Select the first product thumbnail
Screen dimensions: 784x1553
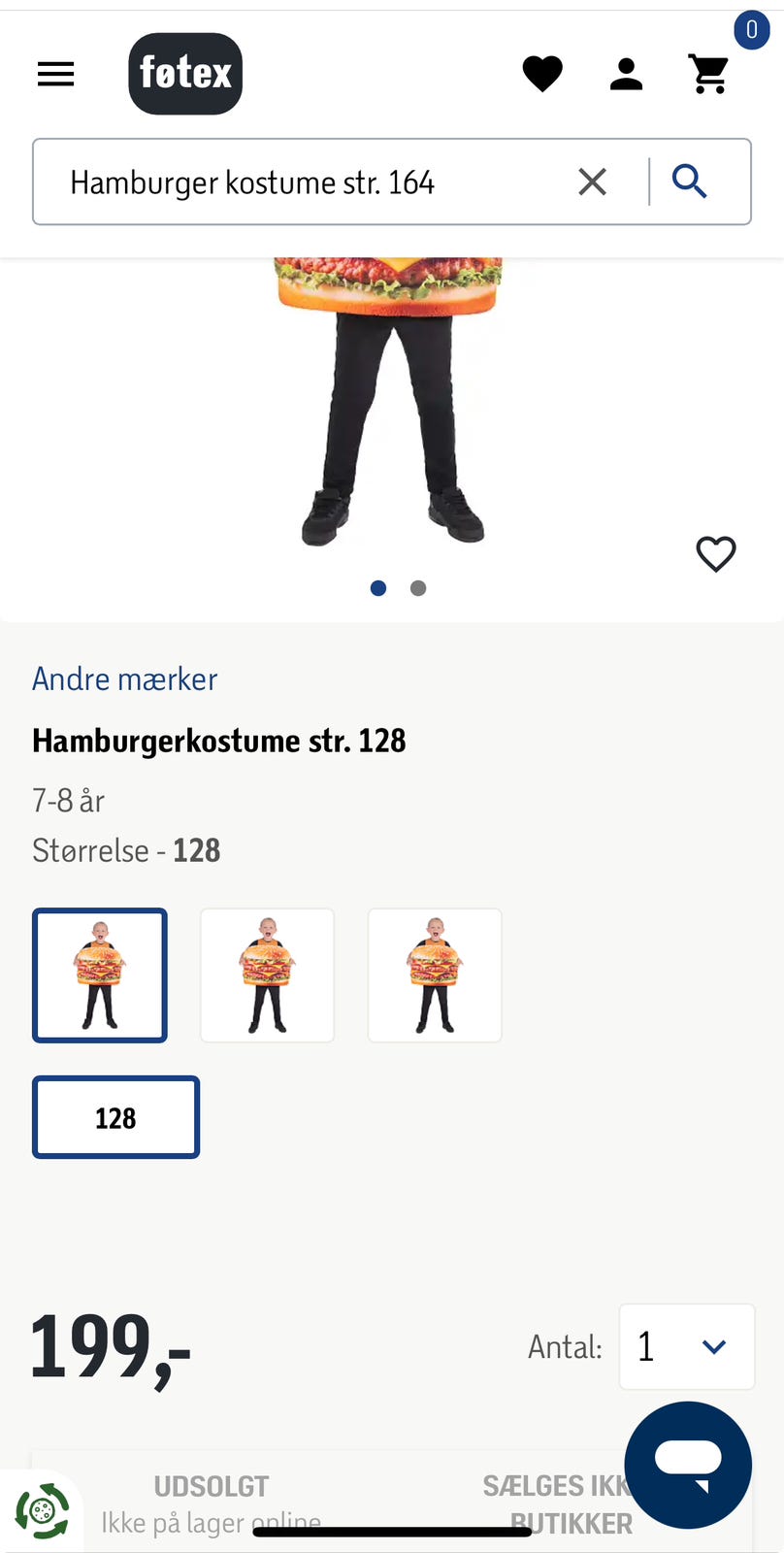(100, 975)
